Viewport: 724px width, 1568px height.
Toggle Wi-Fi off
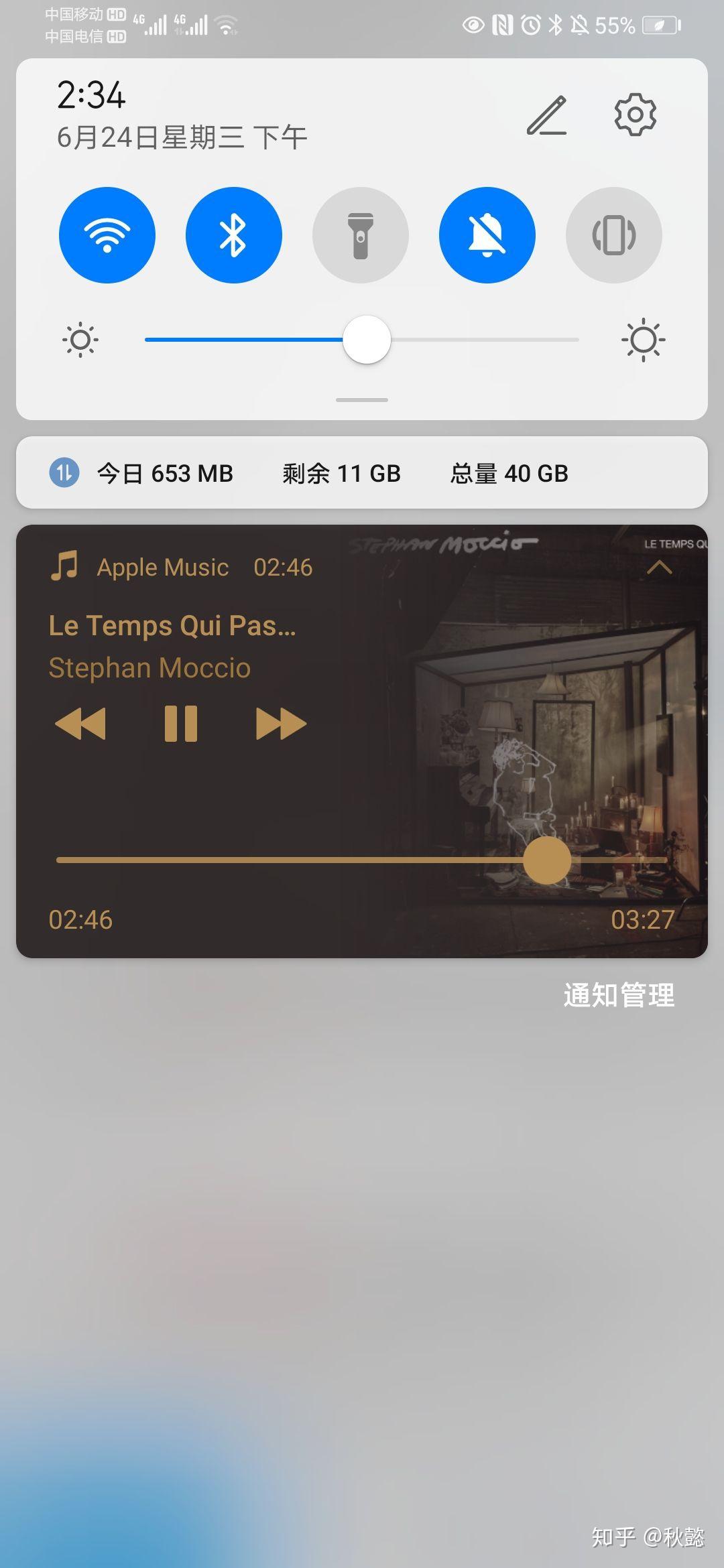click(107, 235)
